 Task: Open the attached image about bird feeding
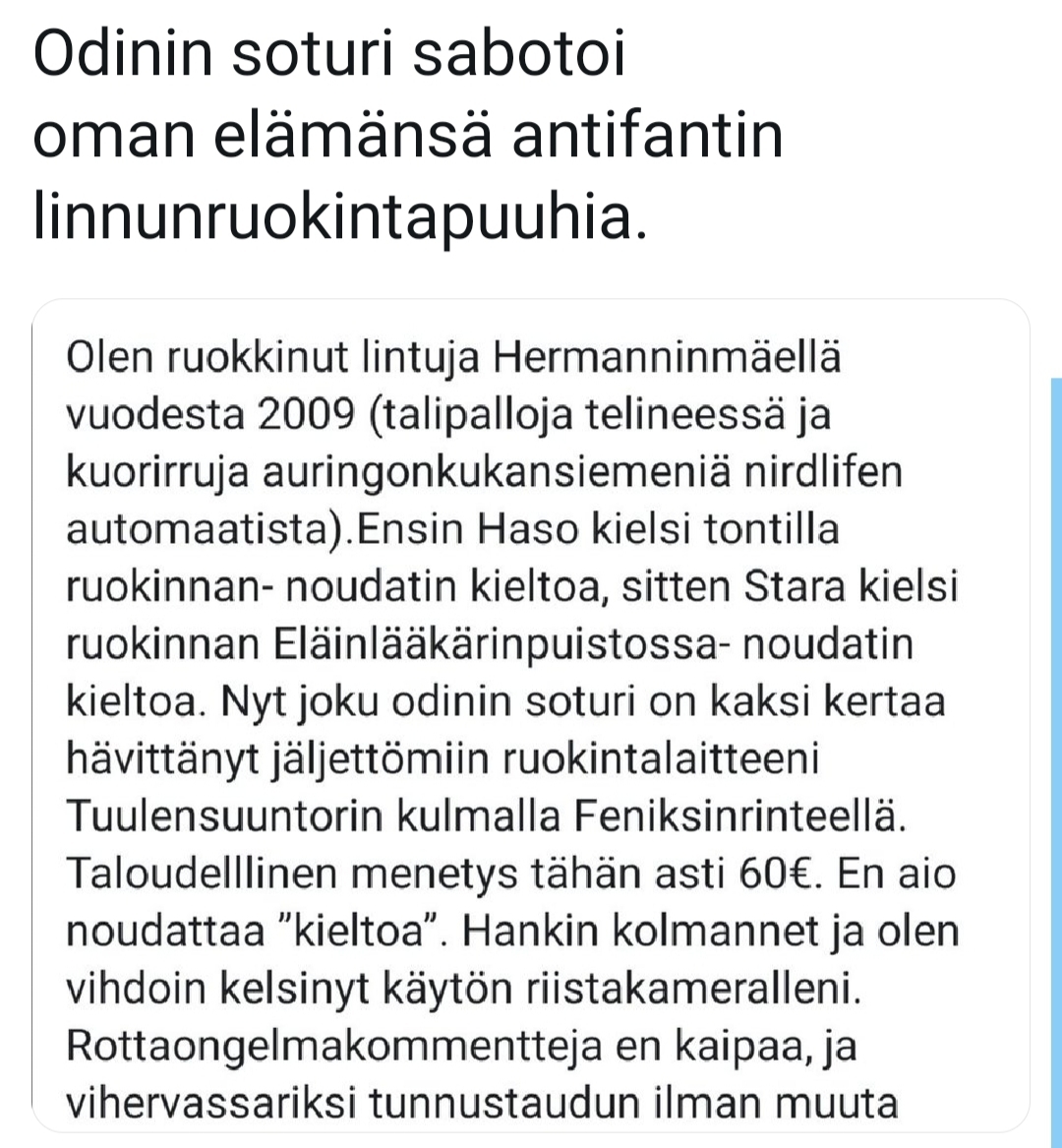[531, 718]
